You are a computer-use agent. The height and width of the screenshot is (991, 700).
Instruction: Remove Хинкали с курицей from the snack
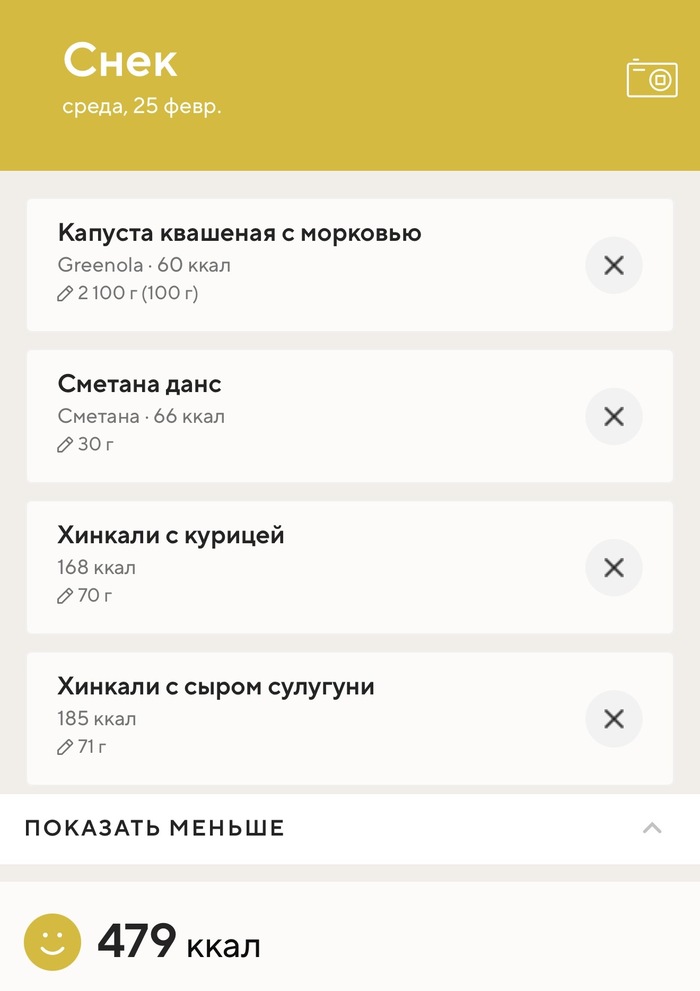[x=613, y=567]
